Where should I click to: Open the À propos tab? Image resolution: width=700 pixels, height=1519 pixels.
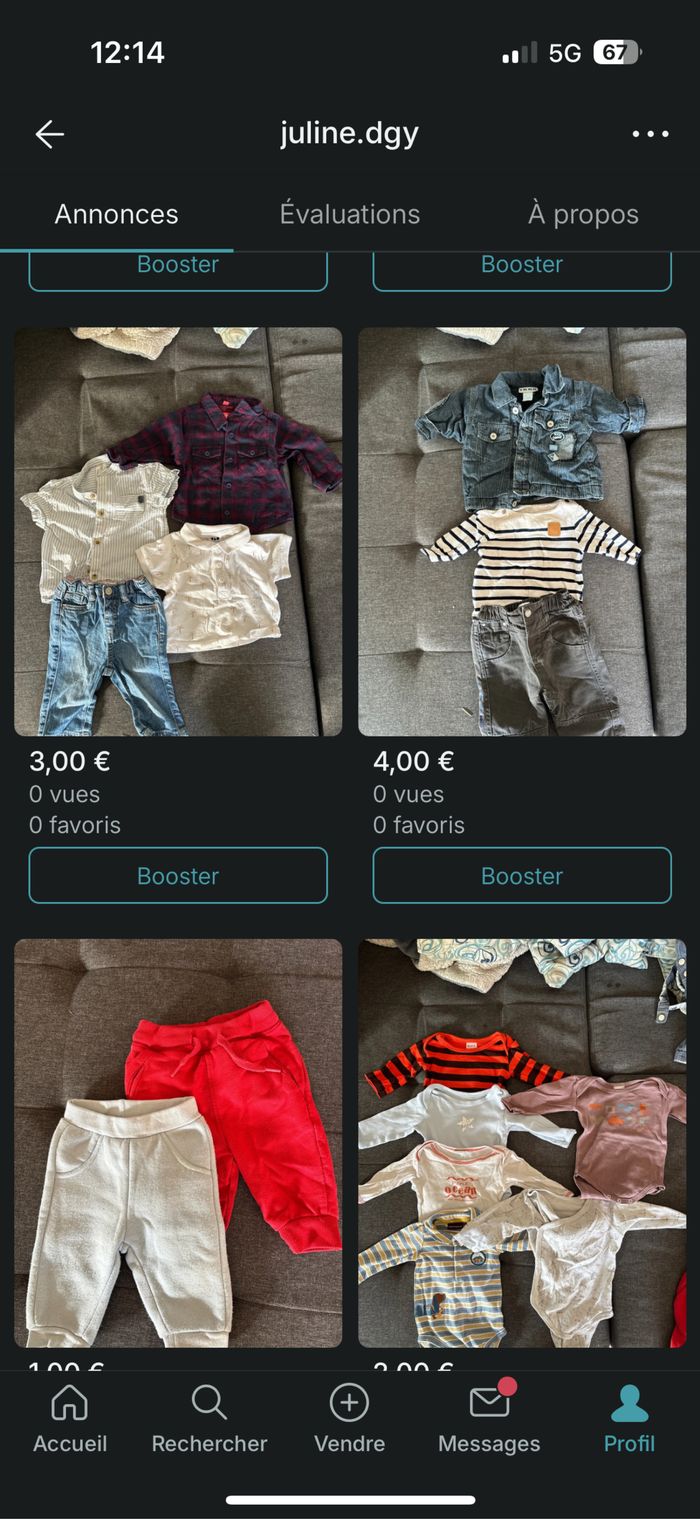[583, 214]
